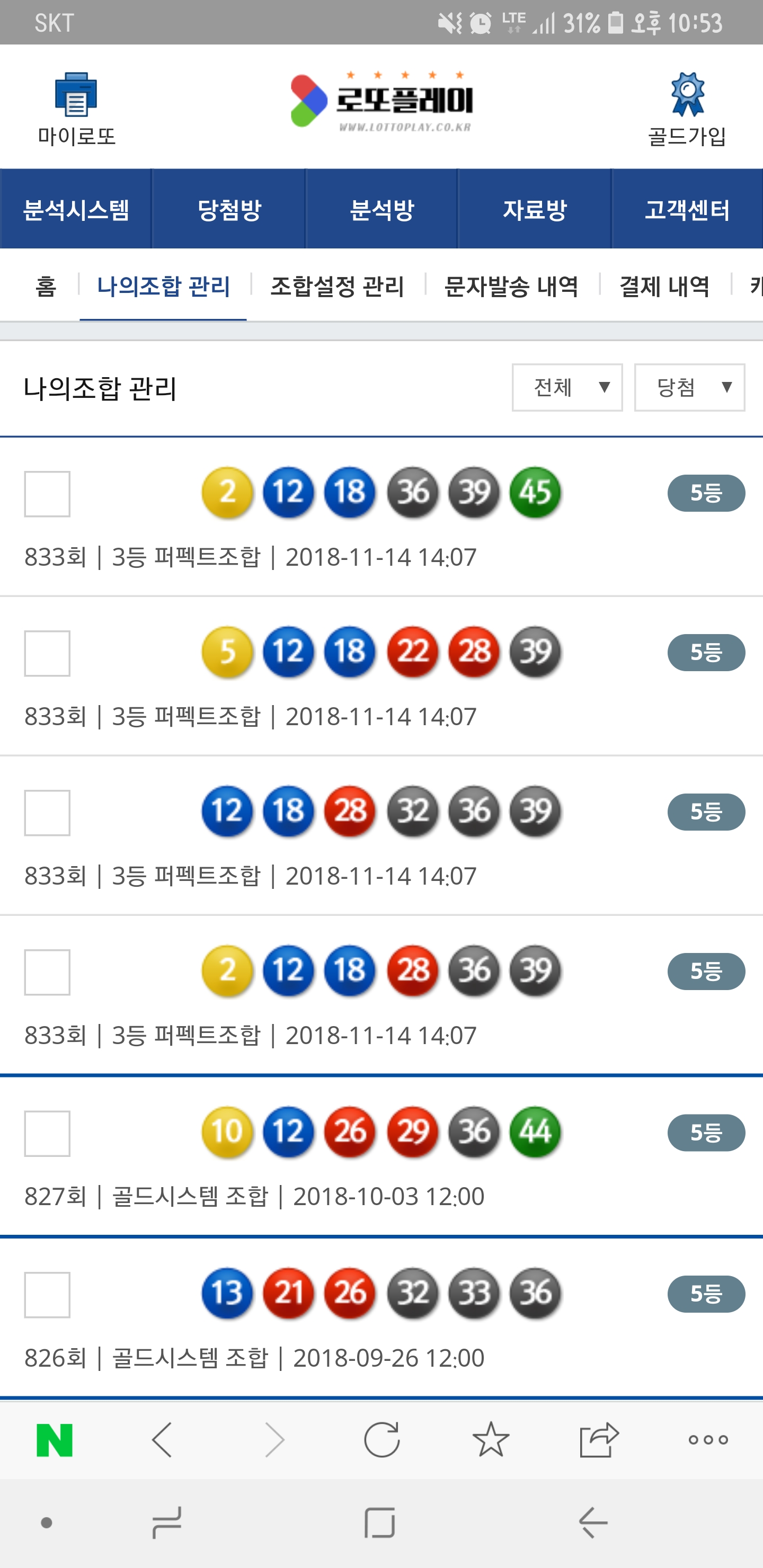The width and height of the screenshot is (763, 1568).
Task: Open 결제 내역 tab
Action: coord(664,286)
